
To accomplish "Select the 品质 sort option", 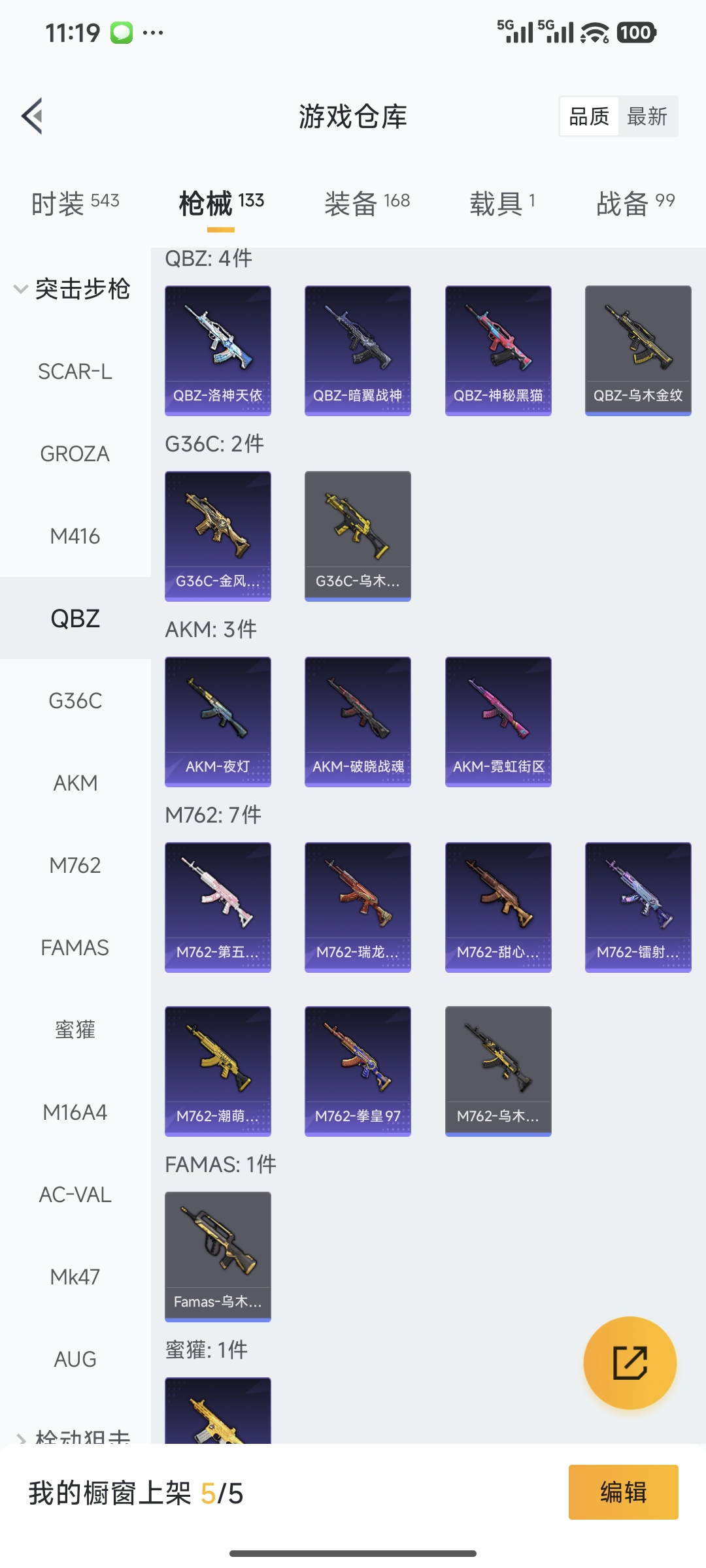I will (589, 116).
